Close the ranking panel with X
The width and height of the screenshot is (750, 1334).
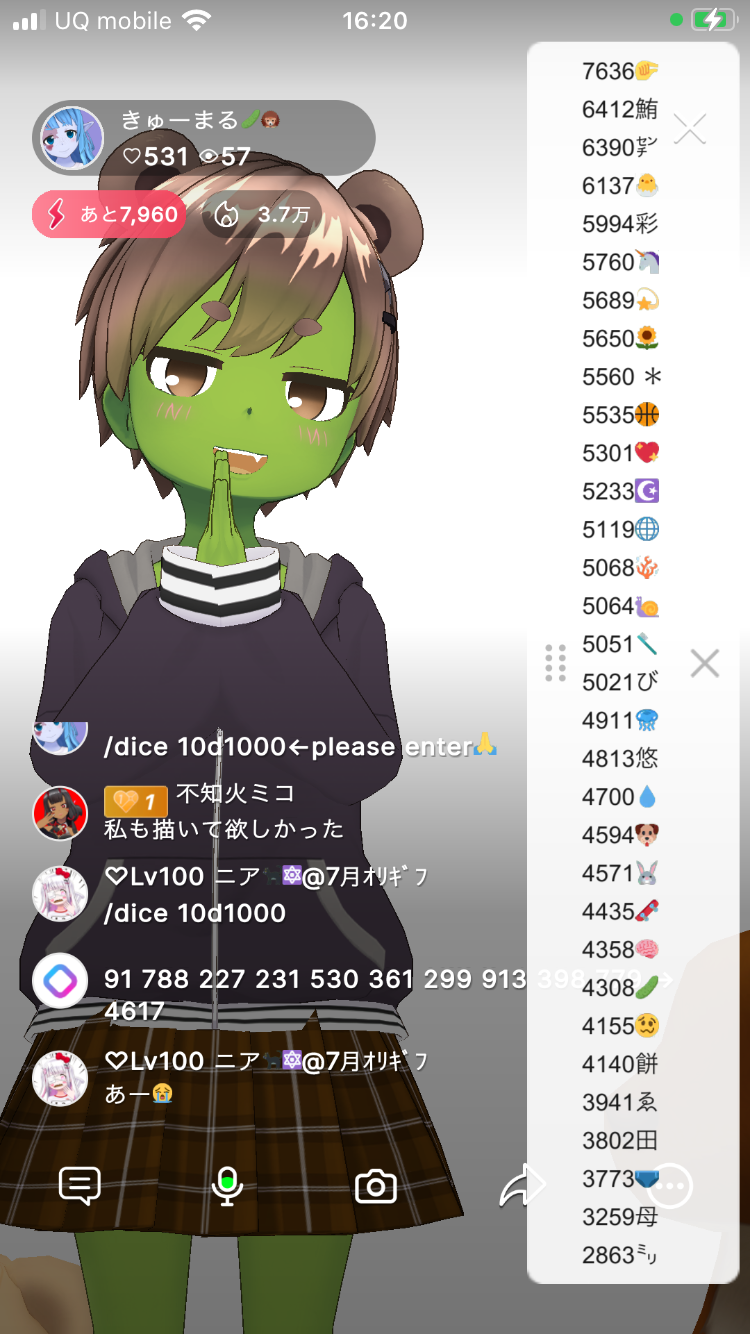click(705, 662)
